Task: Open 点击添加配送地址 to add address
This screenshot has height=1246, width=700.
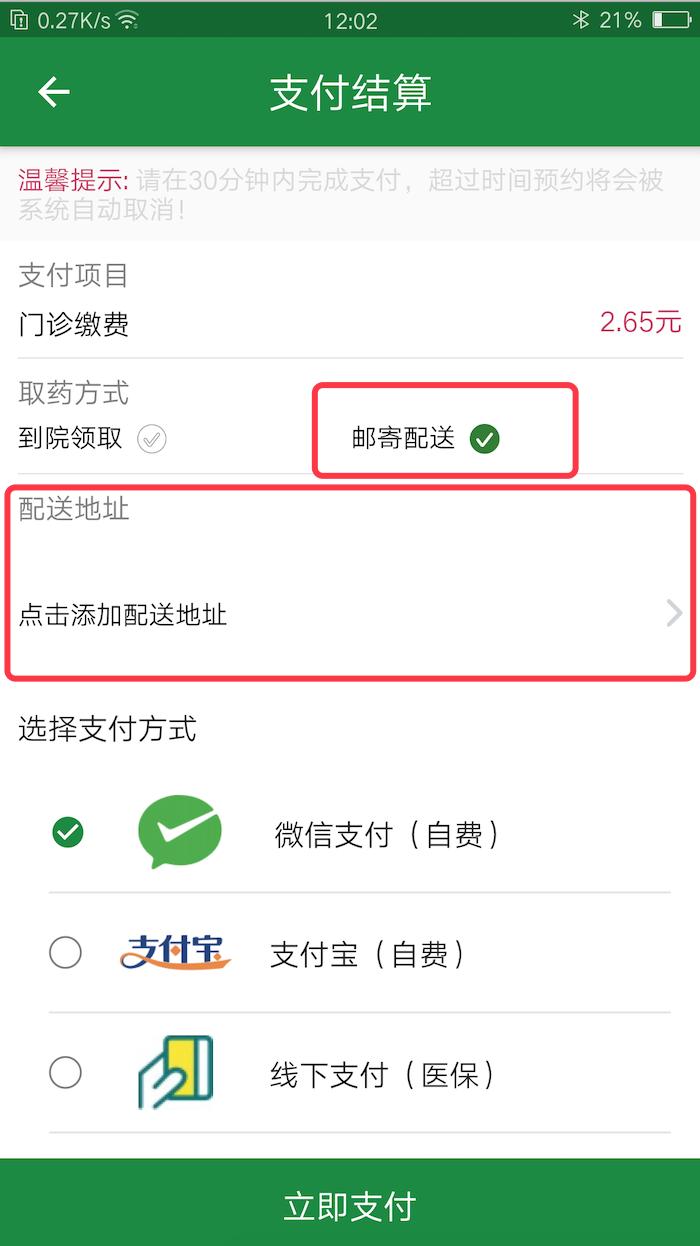Action: (350, 614)
